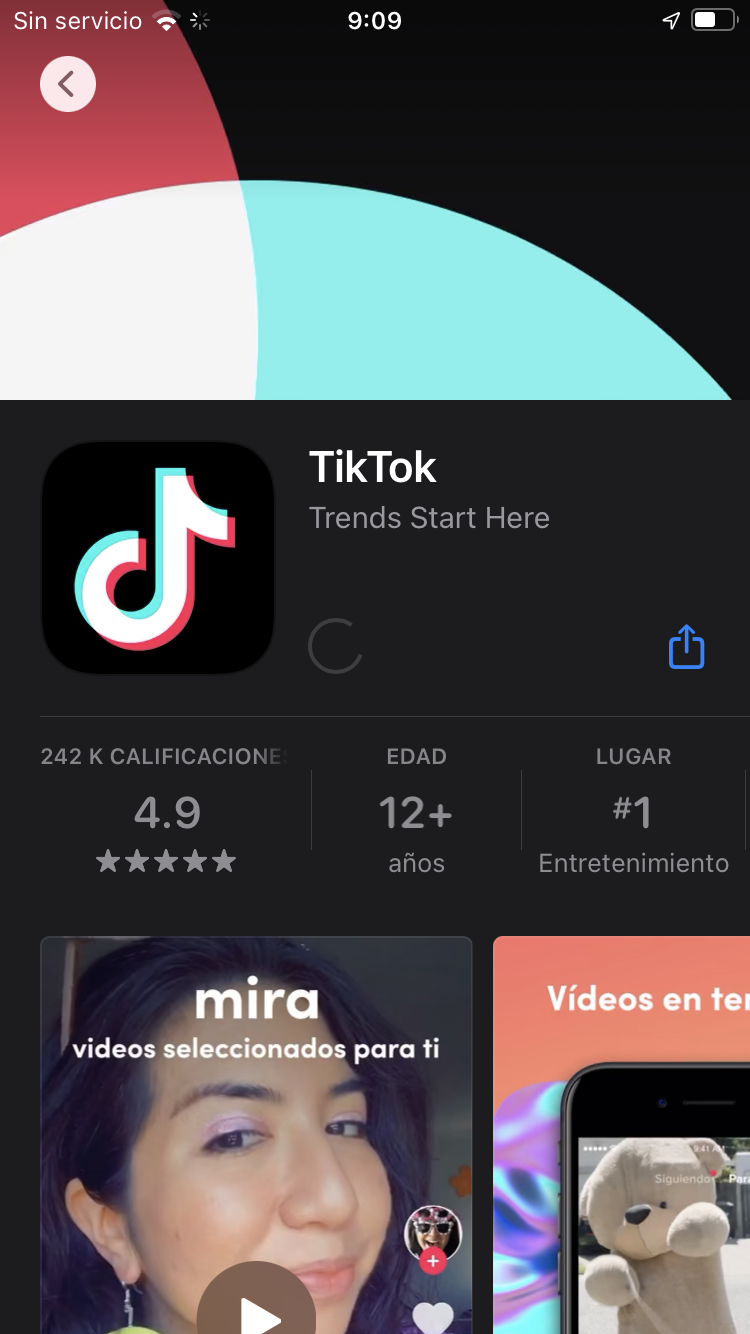Go back using the top-left arrow
Screen dimensions: 750x1334
(x=68, y=84)
